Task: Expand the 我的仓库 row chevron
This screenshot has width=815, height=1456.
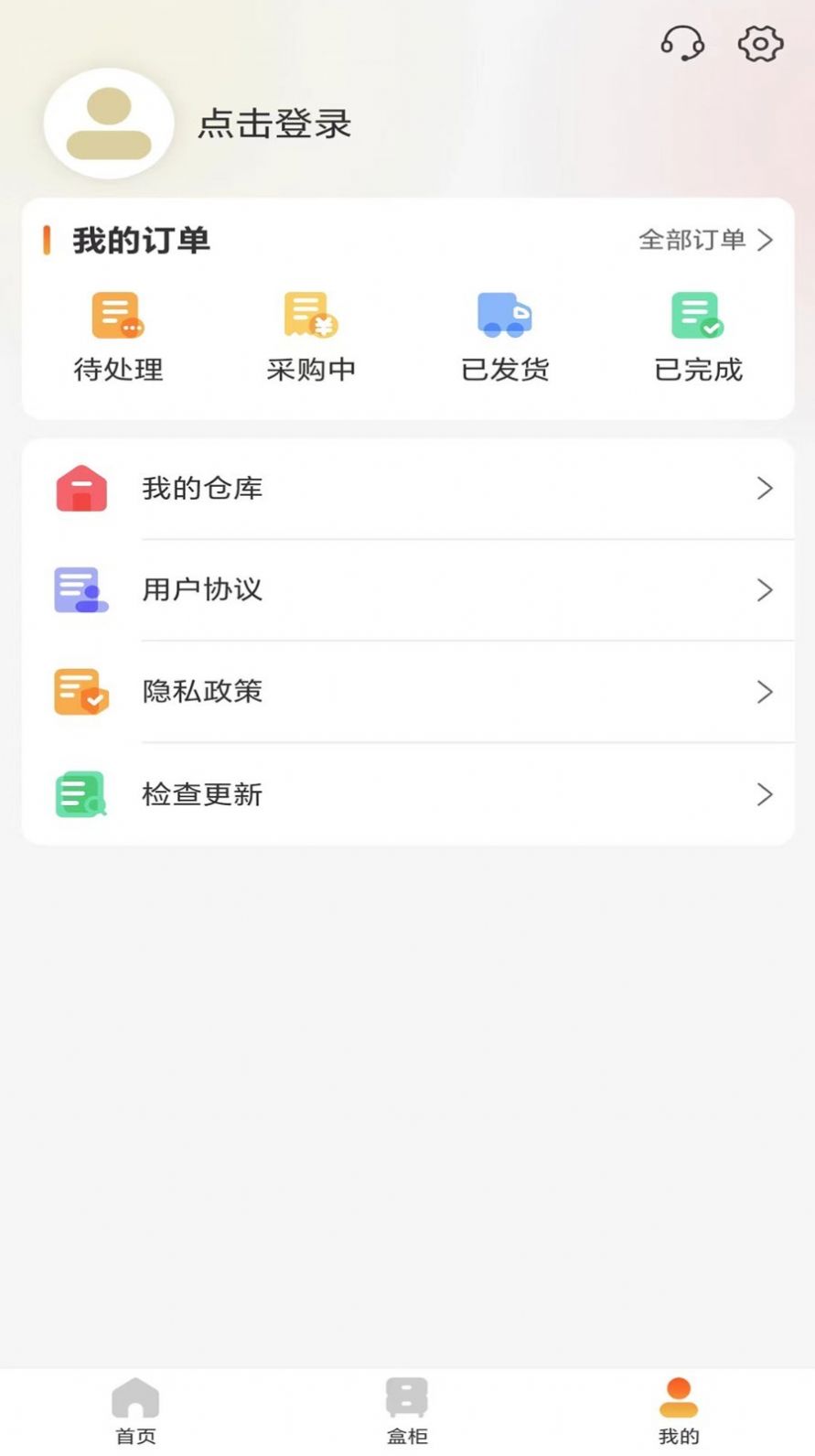Action: [x=766, y=488]
